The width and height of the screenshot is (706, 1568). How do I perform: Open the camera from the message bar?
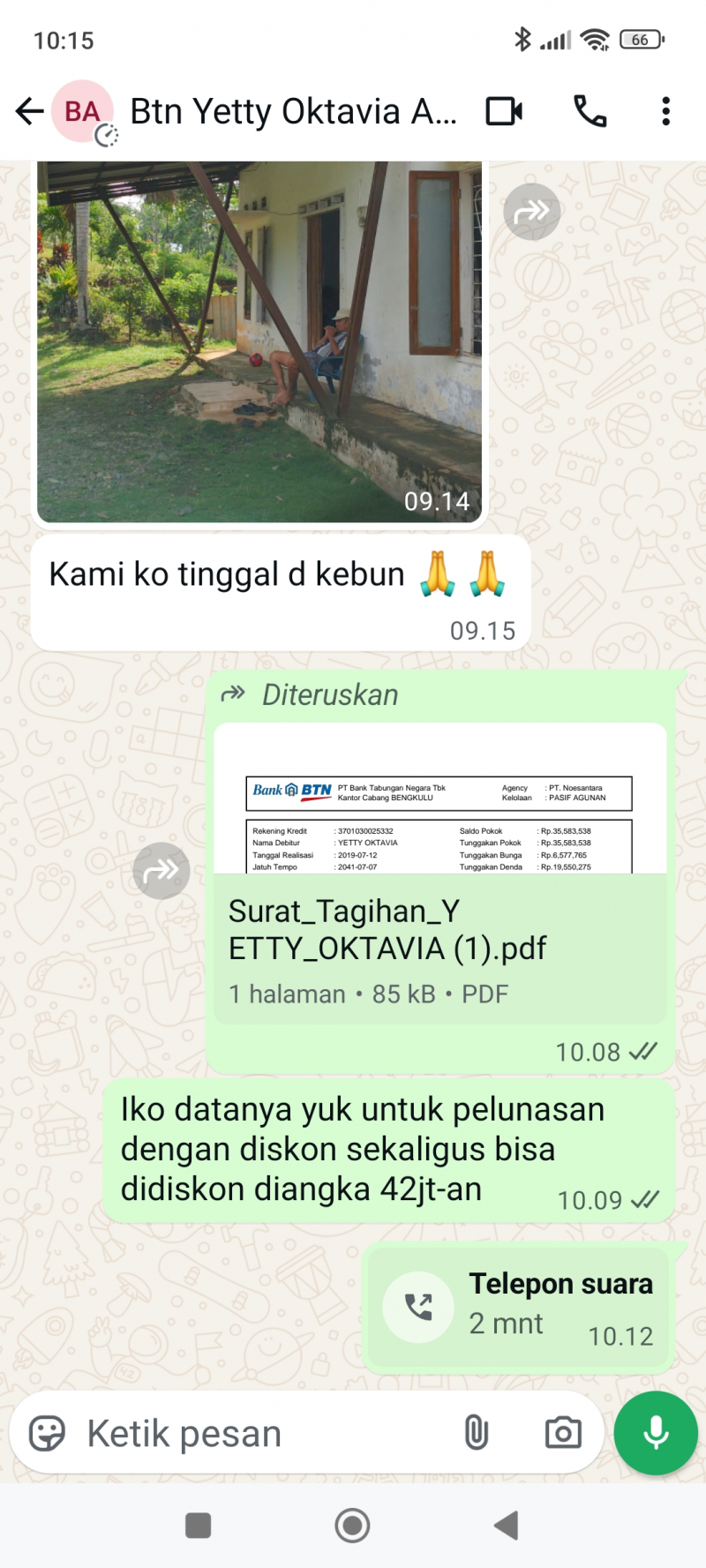coord(563,1433)
